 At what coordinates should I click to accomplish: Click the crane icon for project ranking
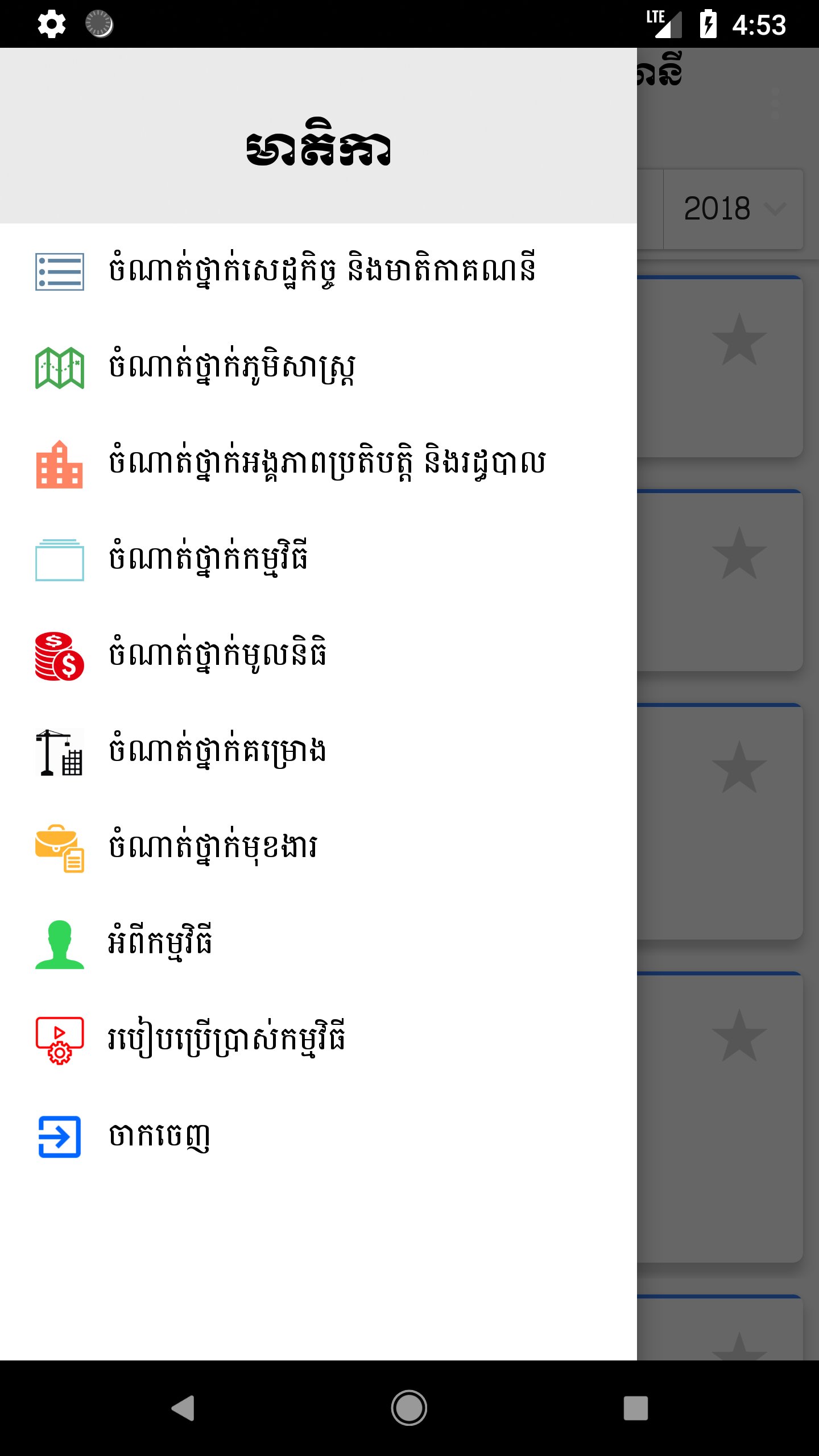[x=59, y=754]
